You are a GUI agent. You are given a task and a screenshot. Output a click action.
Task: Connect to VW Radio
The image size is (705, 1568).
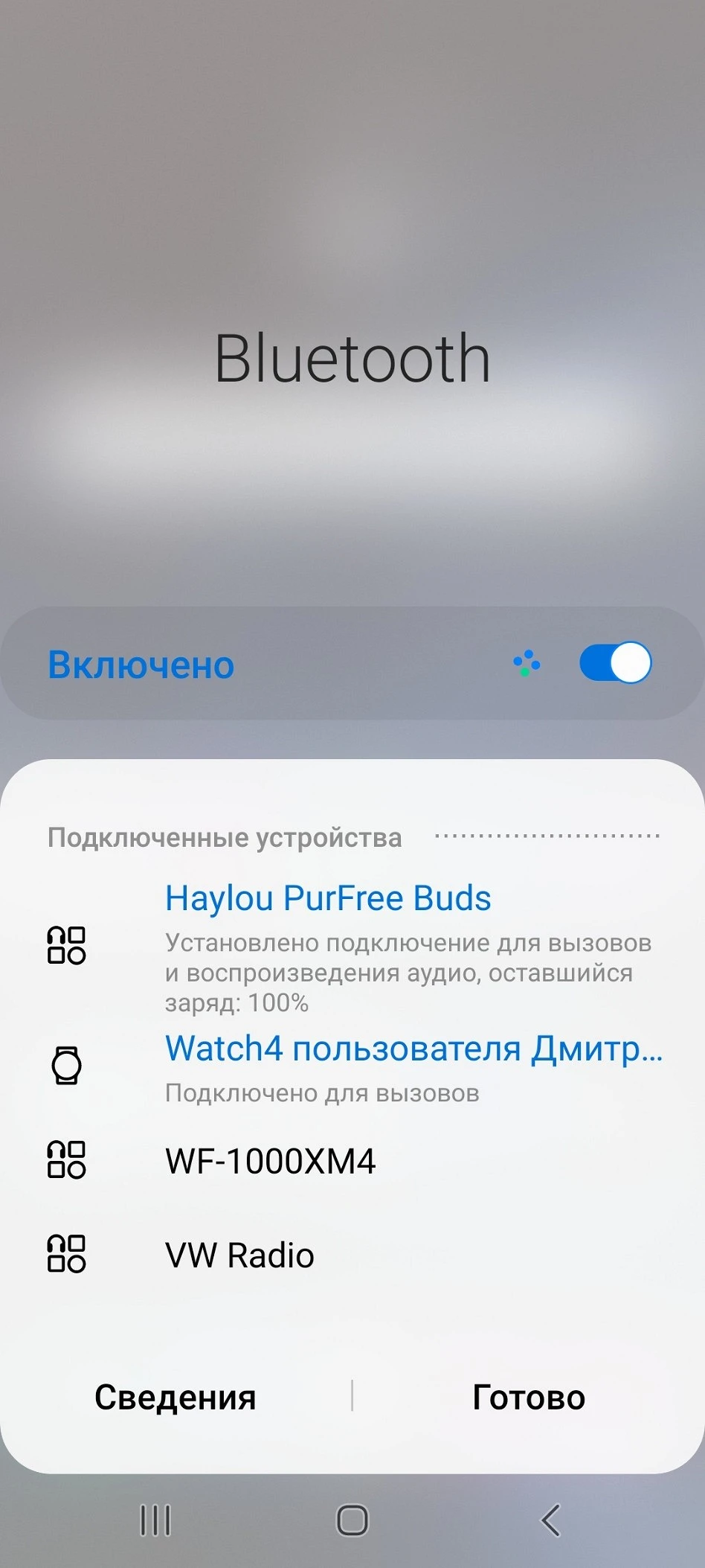pyautogui.click(x=239, y=1255)
